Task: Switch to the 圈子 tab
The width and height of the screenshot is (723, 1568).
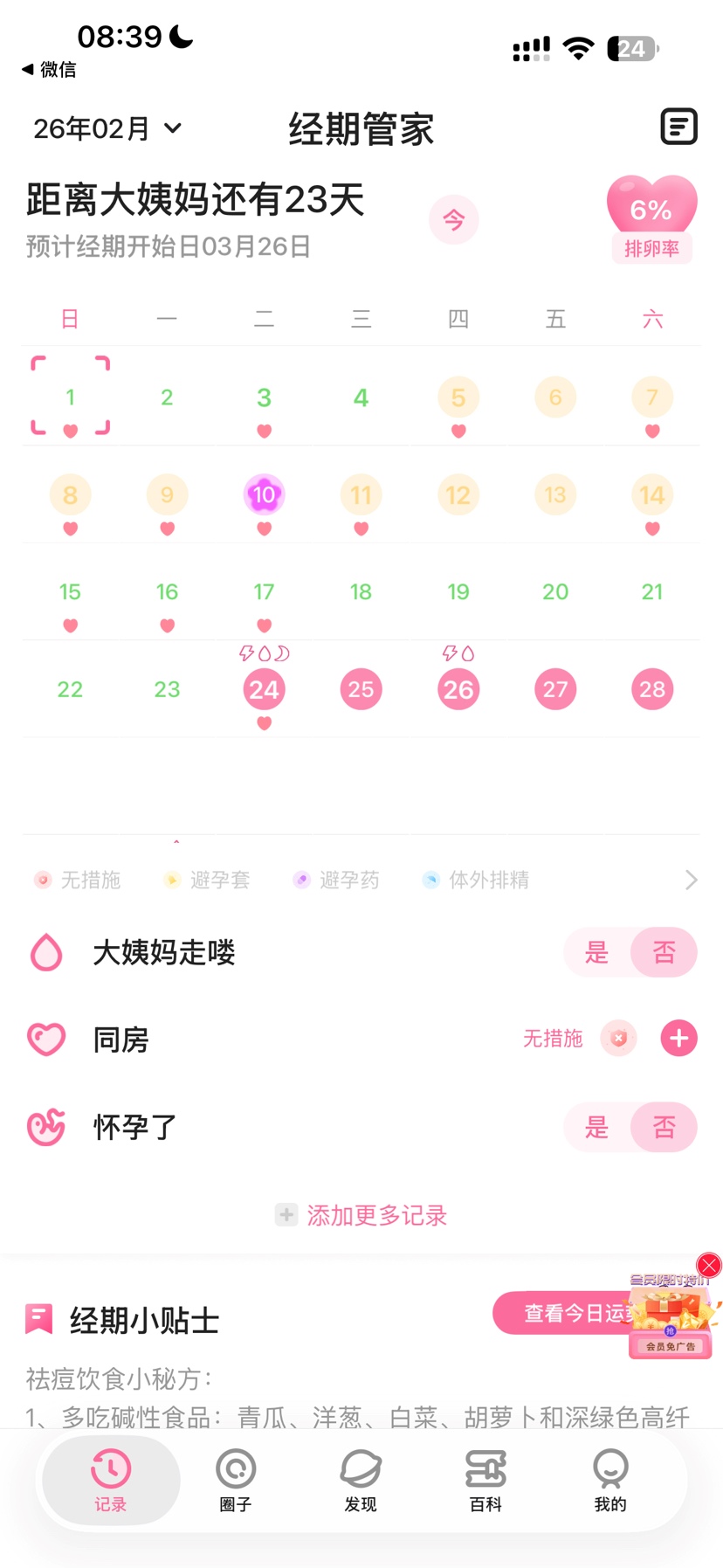Action: click(236, 1480)
